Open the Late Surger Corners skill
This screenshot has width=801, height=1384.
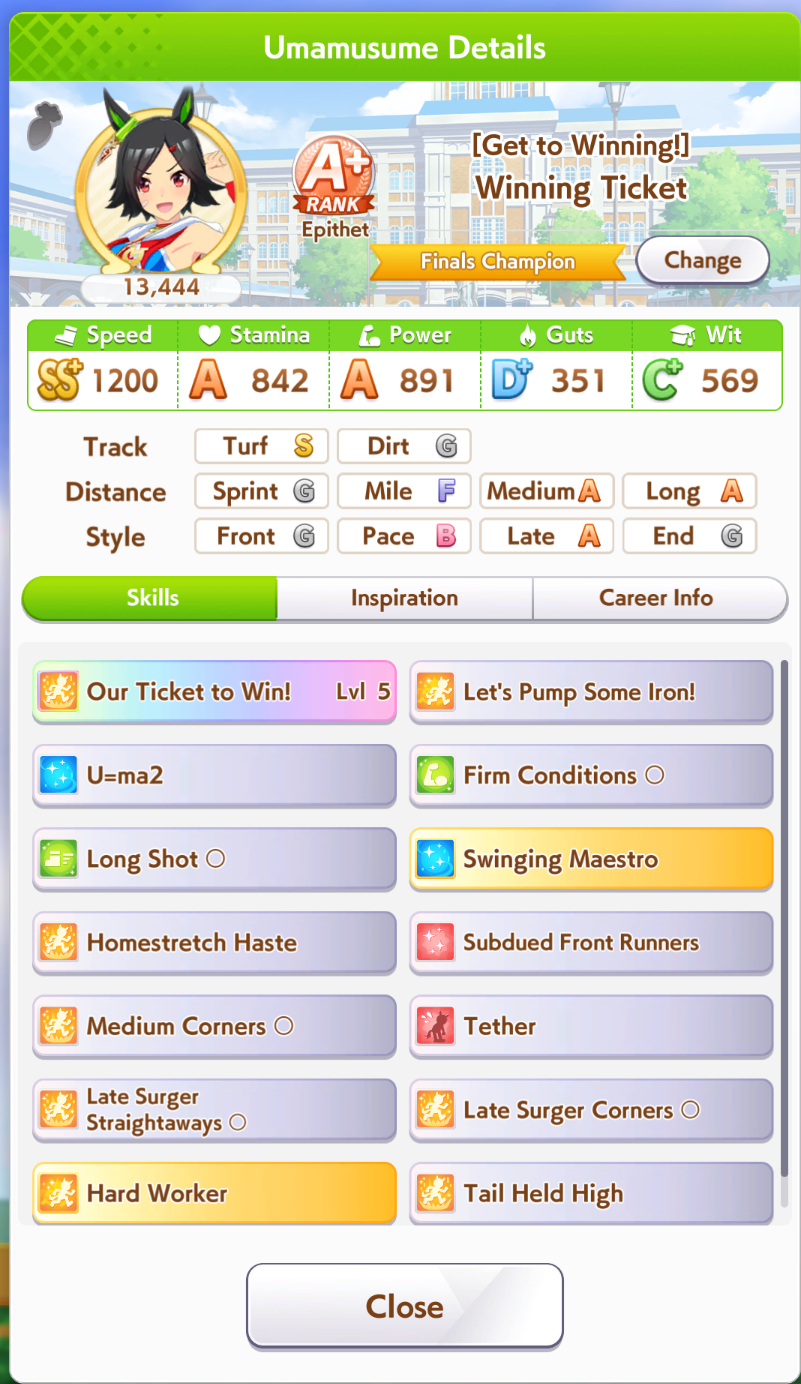pos(591,1110)
